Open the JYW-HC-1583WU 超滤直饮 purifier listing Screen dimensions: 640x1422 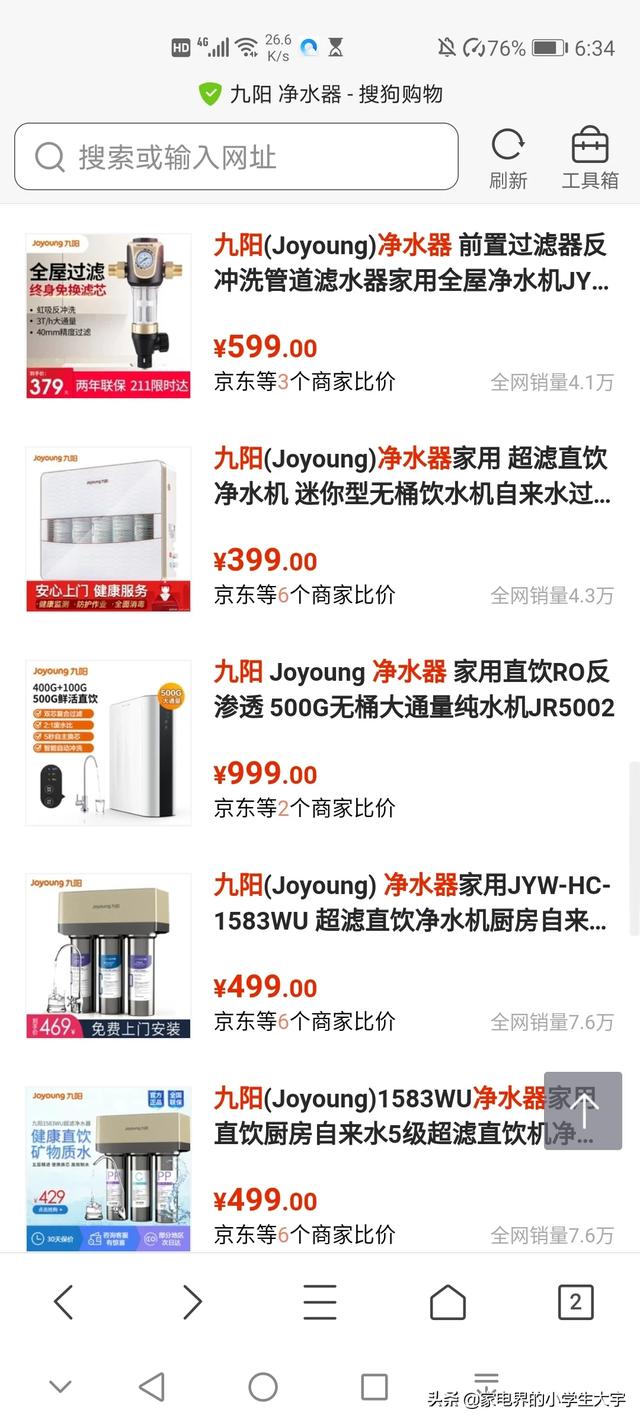[411, 903]
